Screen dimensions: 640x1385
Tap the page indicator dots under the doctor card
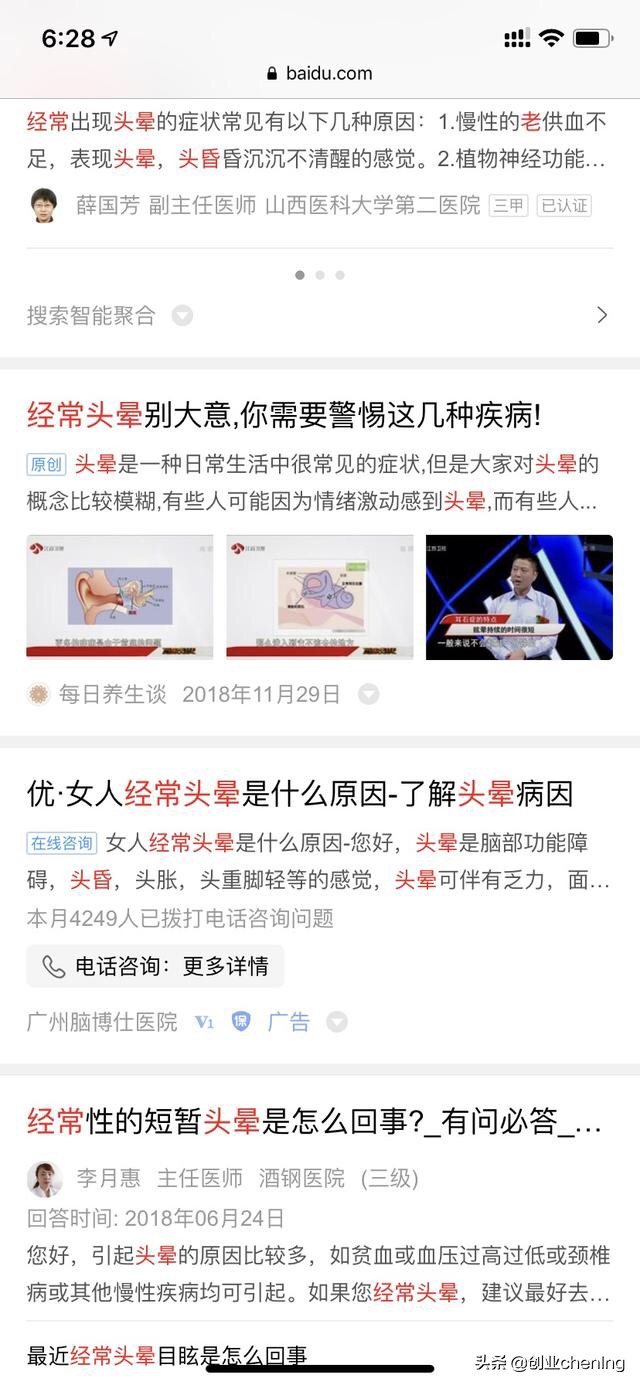pos(320,275)
